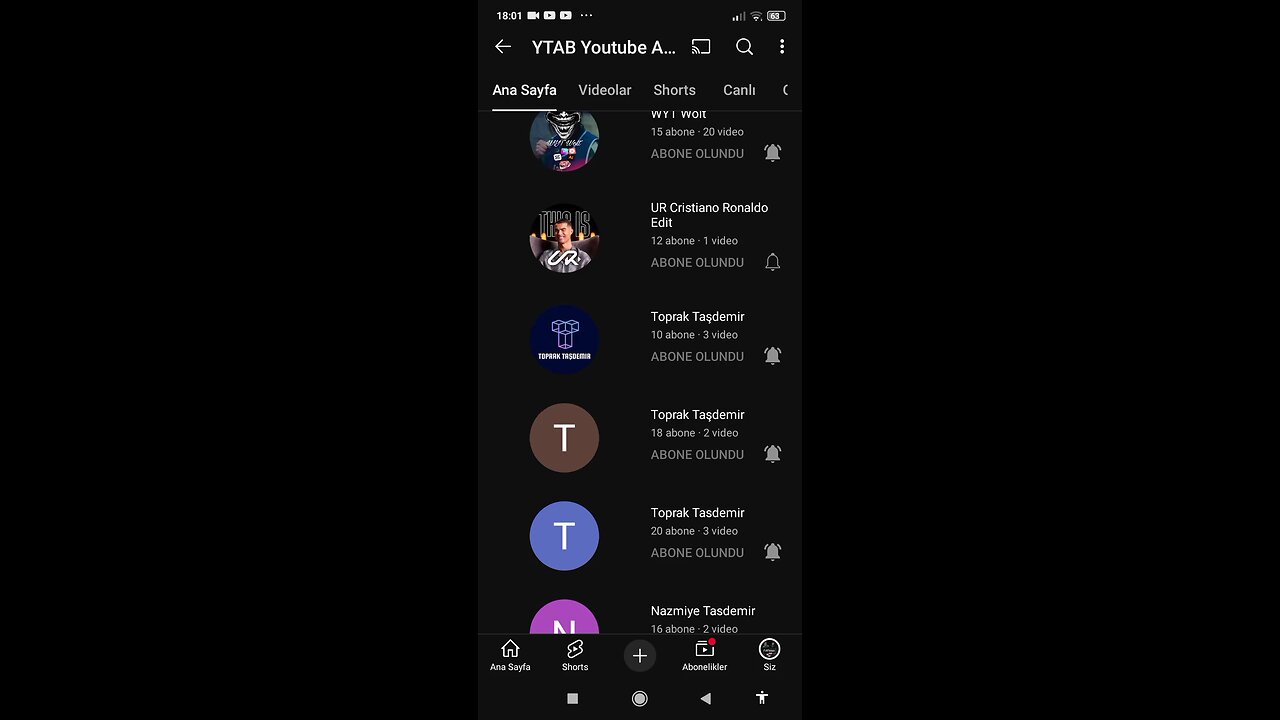Create new content with the plus button

tap(640, 656)
